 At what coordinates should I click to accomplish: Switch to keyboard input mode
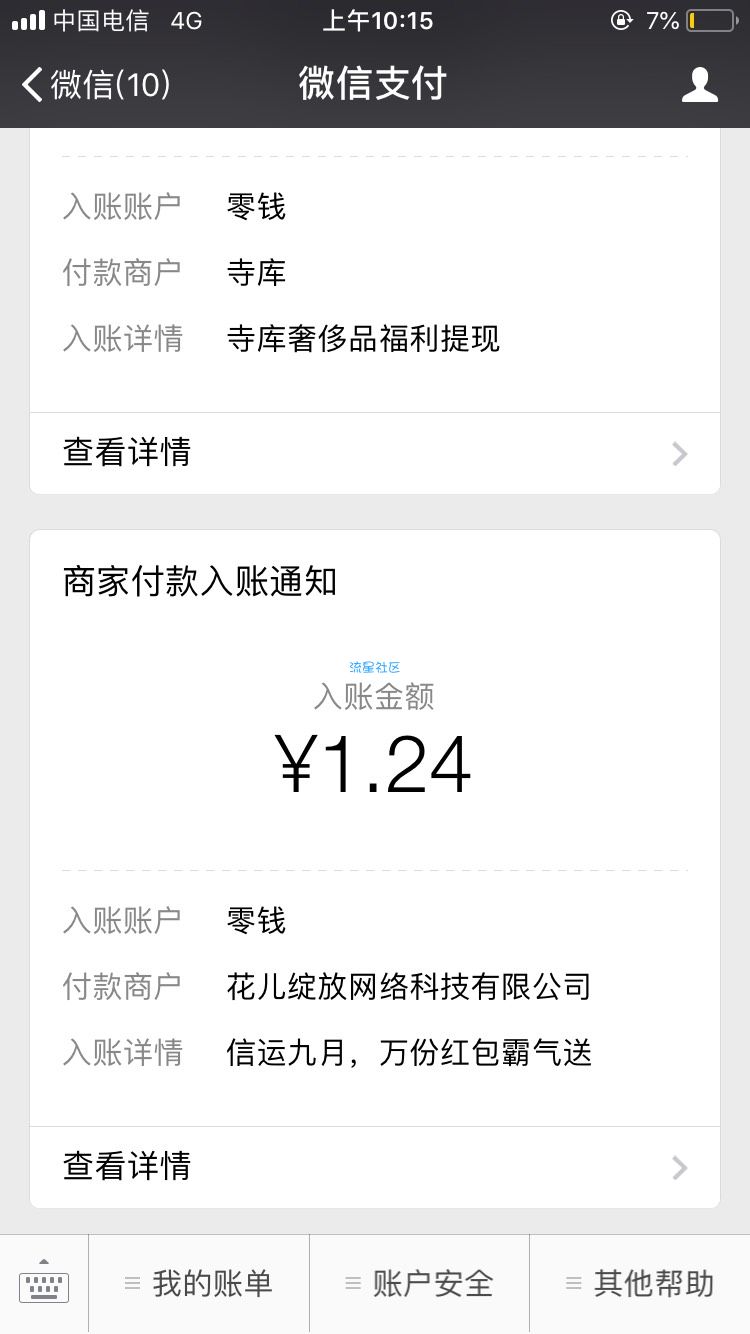point(44,1285)
